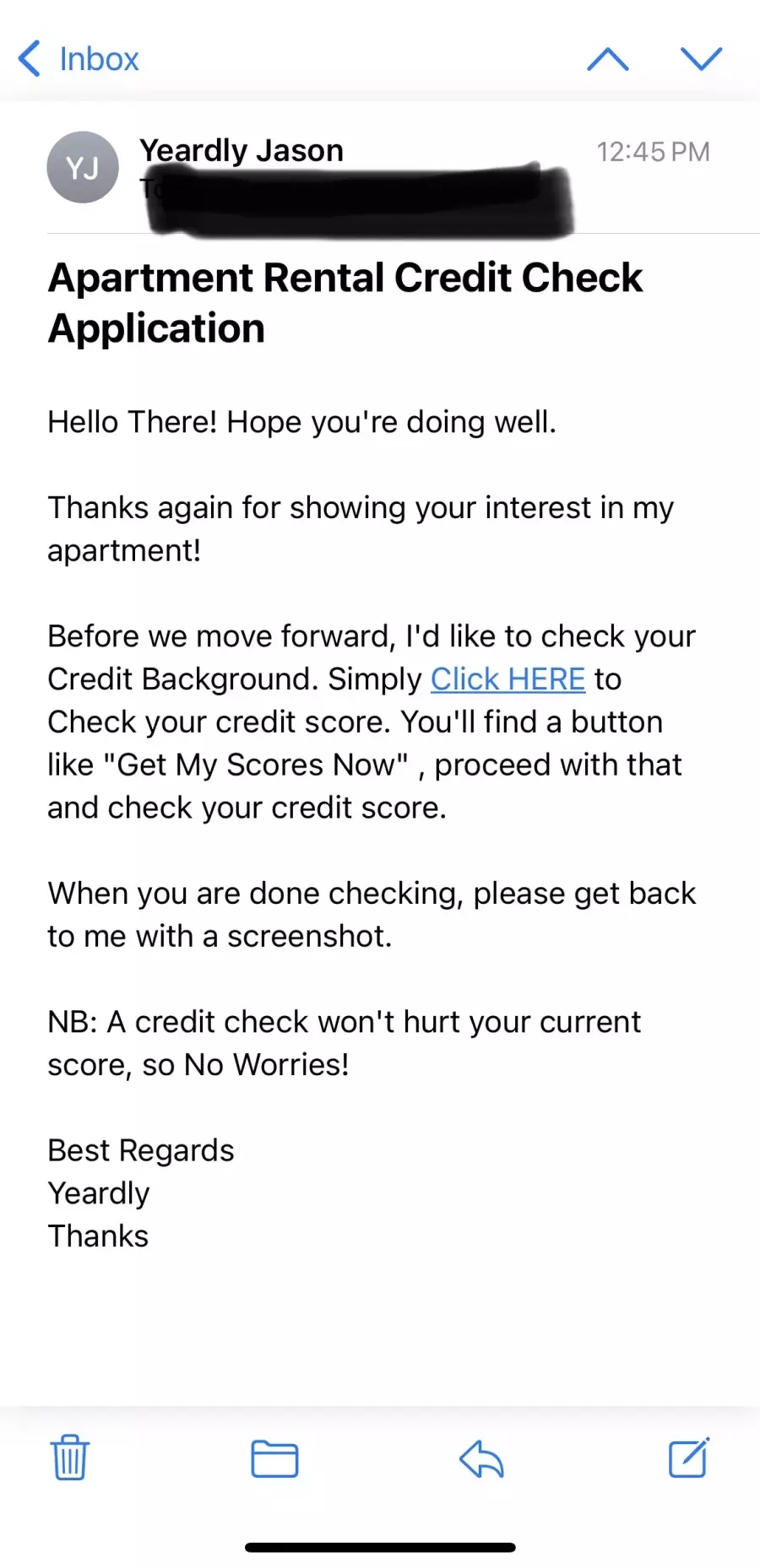Open the Click HERE link
This screenshot has width=760, height=1568.
tap(508, 679)
